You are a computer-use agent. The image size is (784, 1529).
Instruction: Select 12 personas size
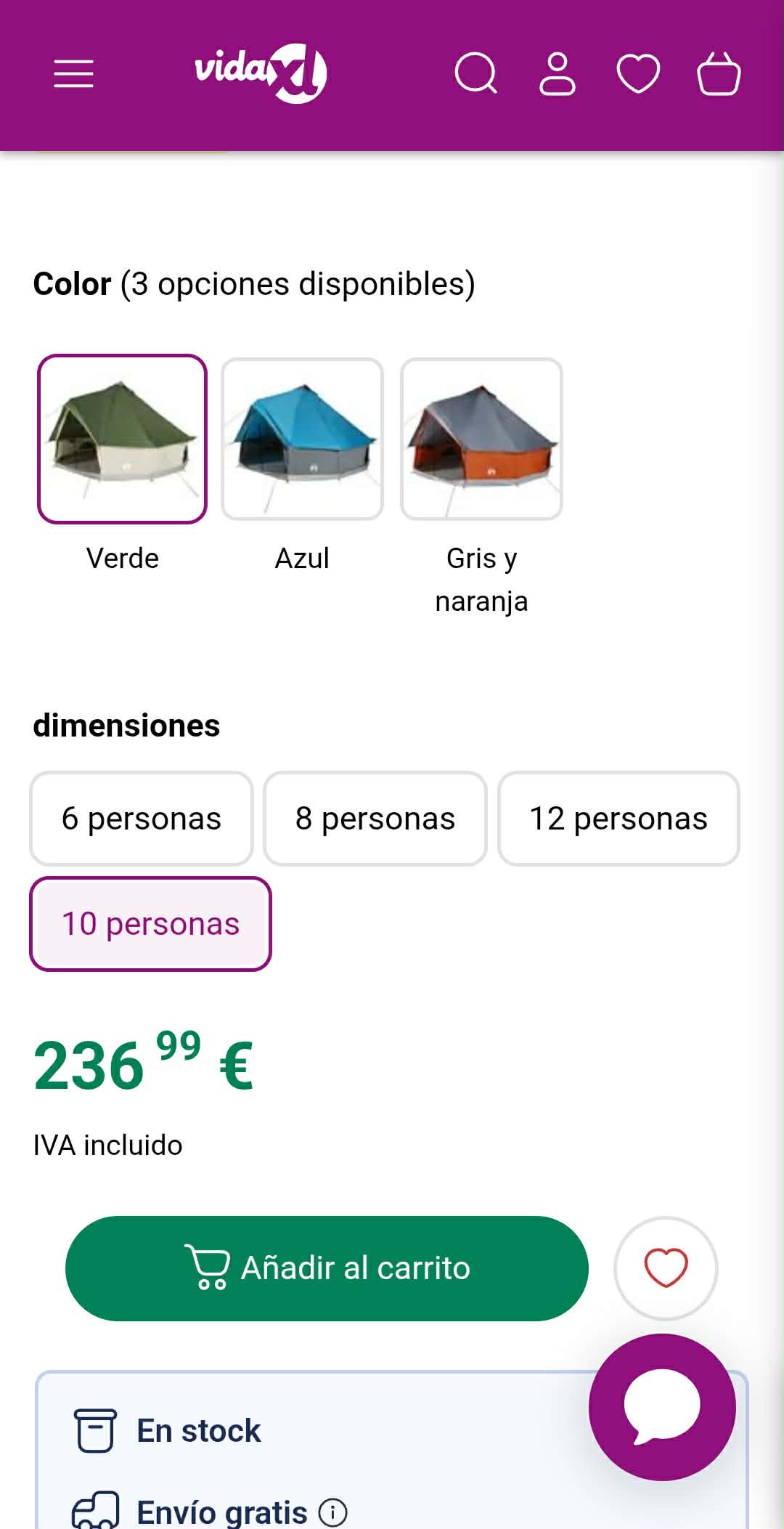(x=618, y=819)
